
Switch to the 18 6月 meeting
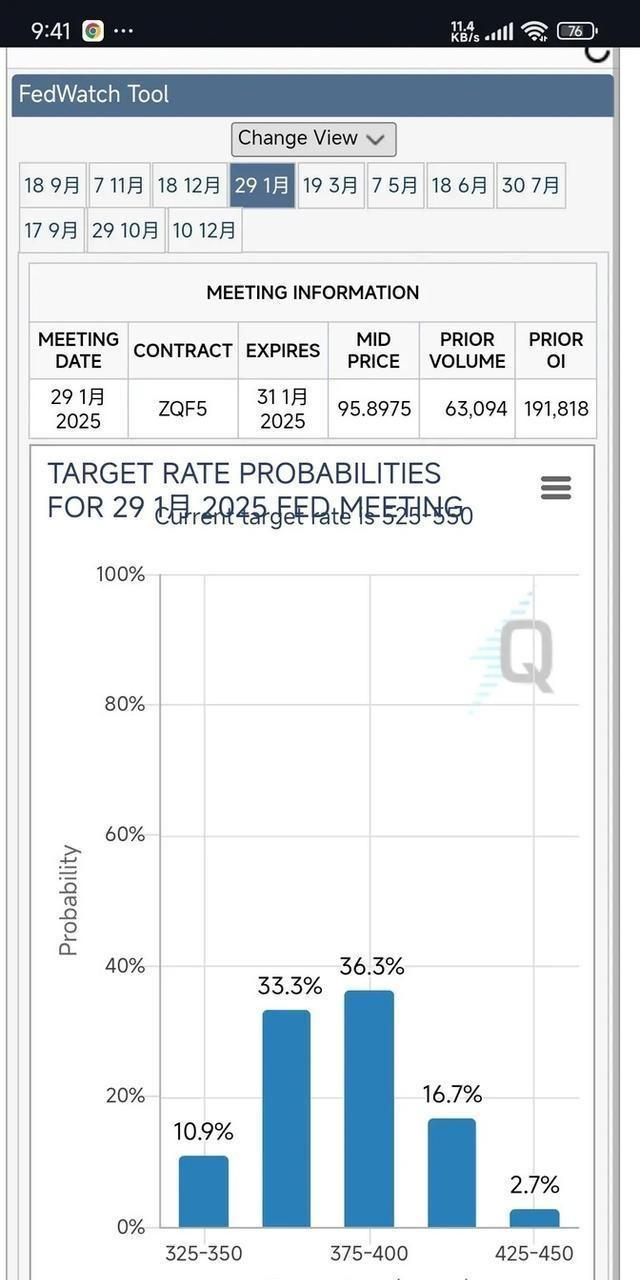(460, 185)
